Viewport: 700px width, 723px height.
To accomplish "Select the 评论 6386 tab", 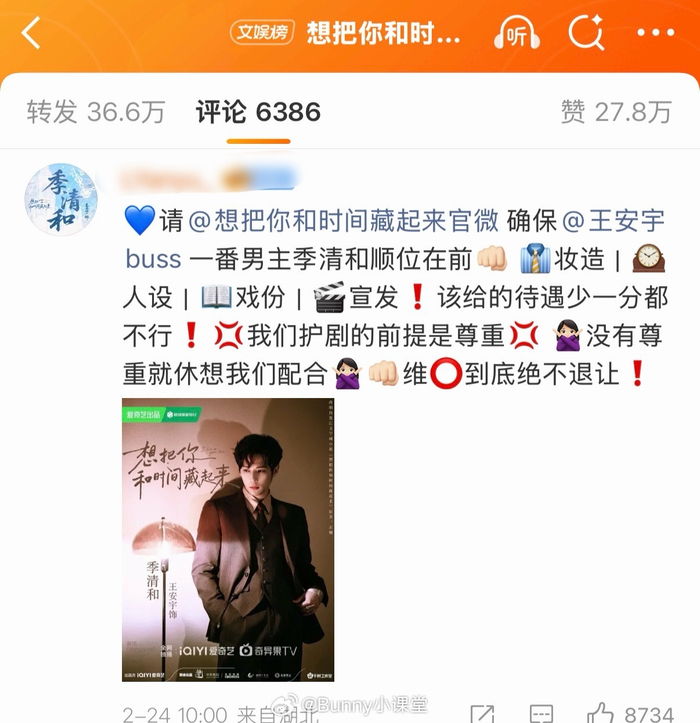I will click(258, 112).
